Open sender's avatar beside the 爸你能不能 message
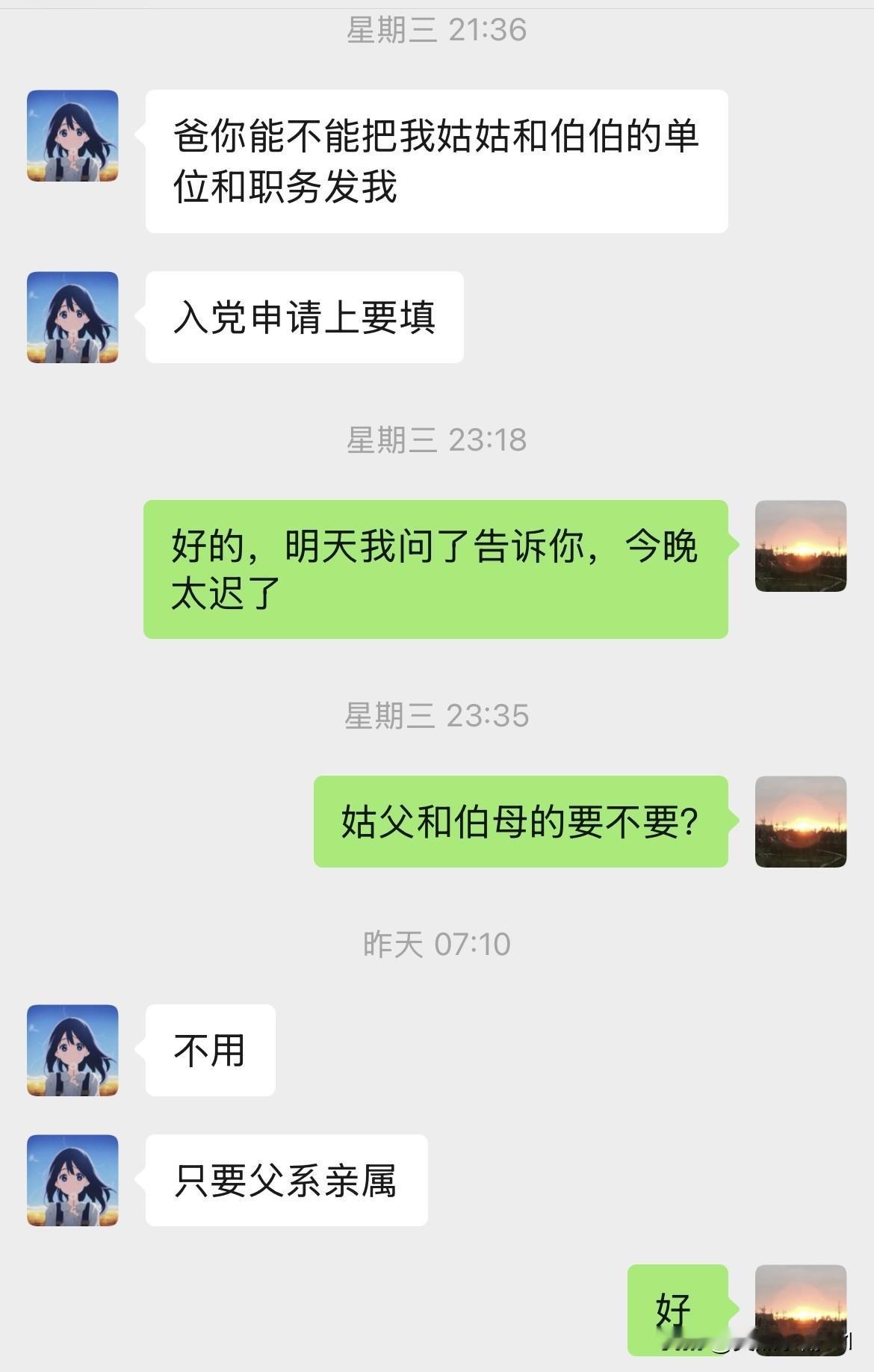The width and height of the screenshot is (874, 1372). pyautogui.click(x=72, y=136)
